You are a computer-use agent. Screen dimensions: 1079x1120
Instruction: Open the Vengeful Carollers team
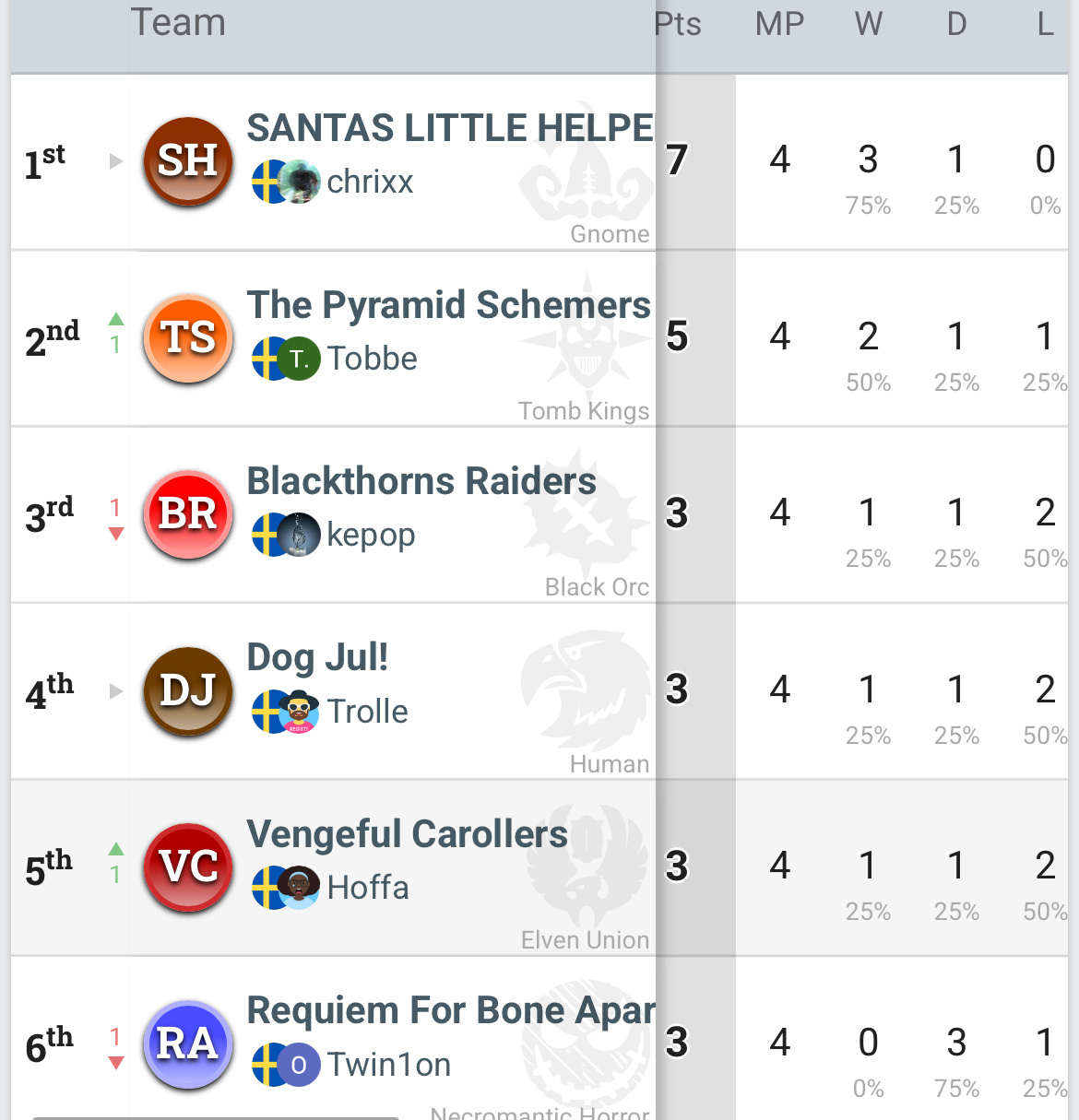click(407, 834)
